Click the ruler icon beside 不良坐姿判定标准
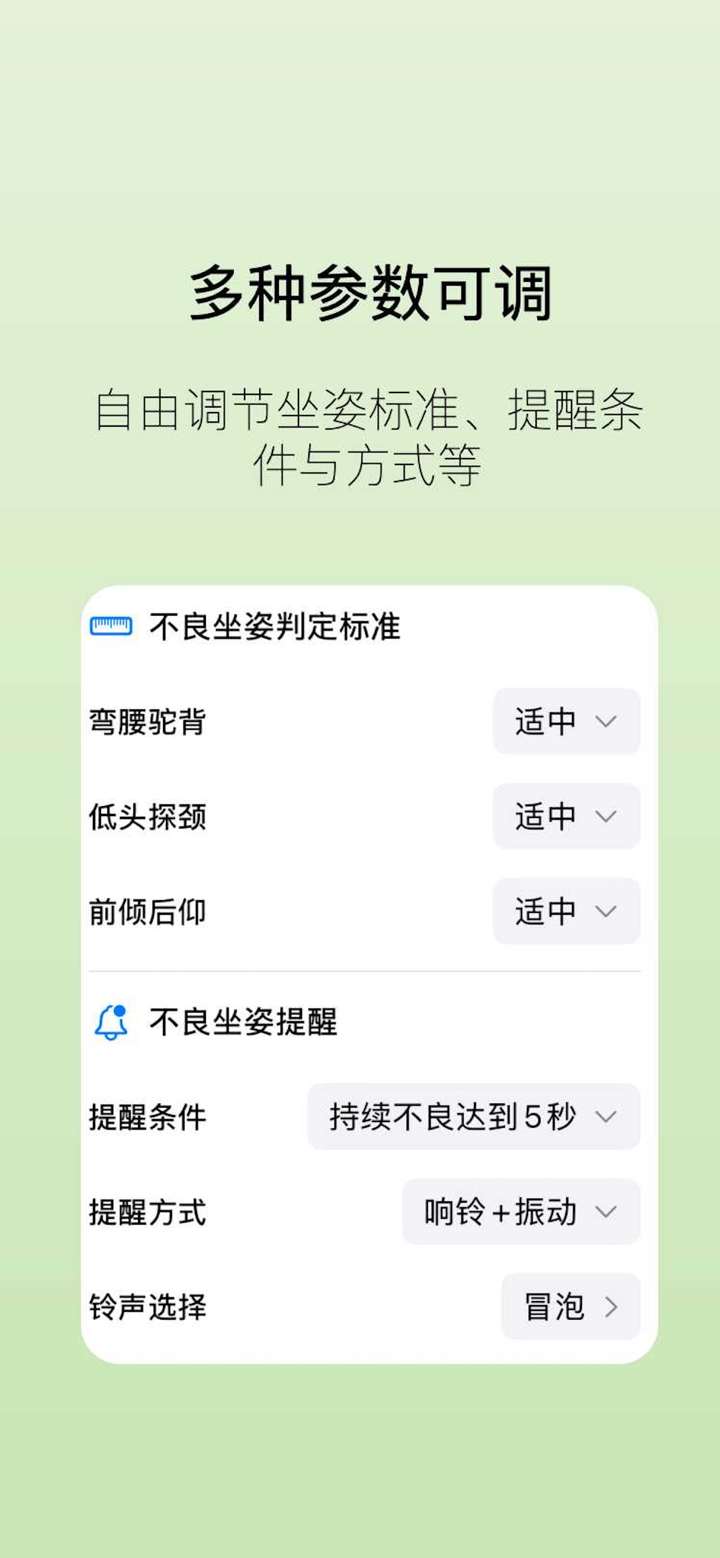Screen dimensions: 720x1558 (113, 625)
